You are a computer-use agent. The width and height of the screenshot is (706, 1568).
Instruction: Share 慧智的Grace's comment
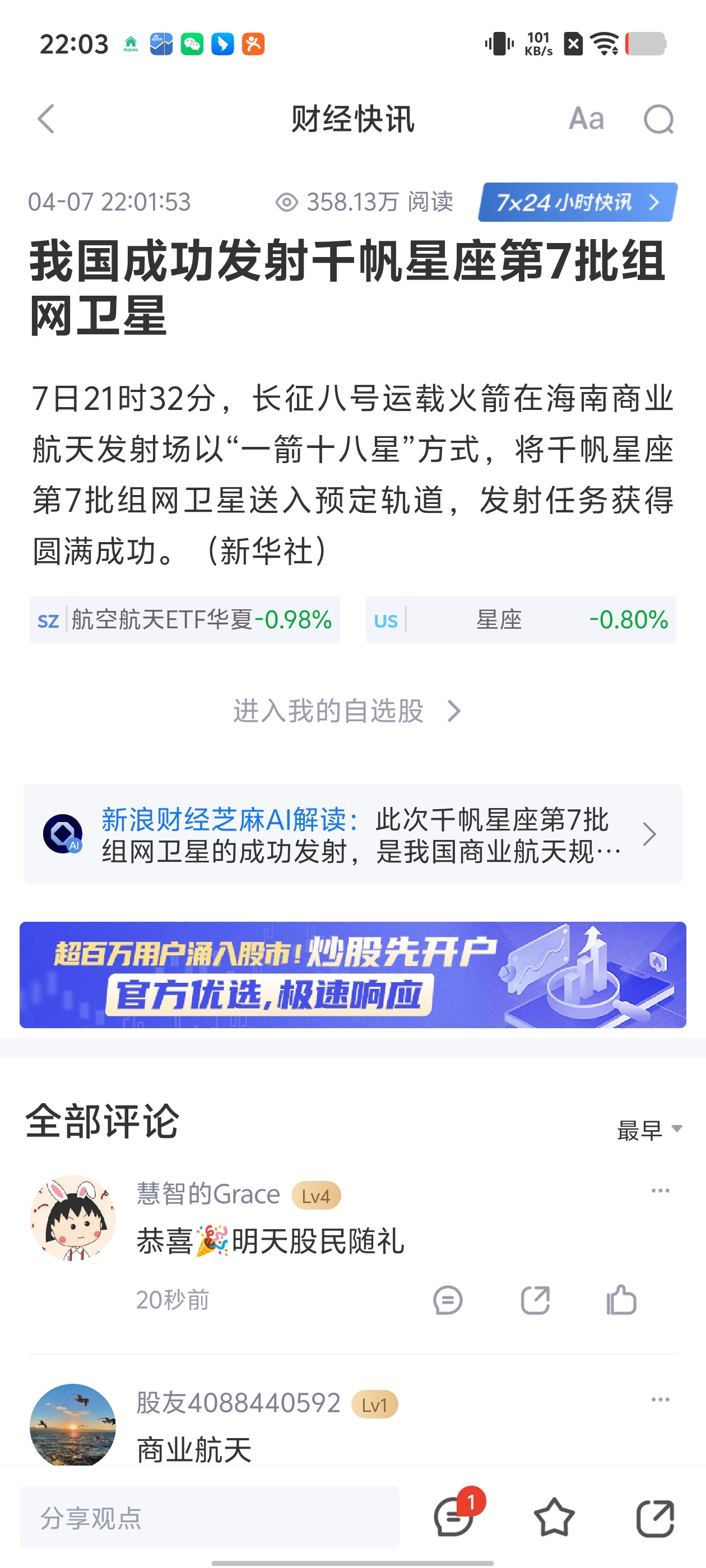536,1300
